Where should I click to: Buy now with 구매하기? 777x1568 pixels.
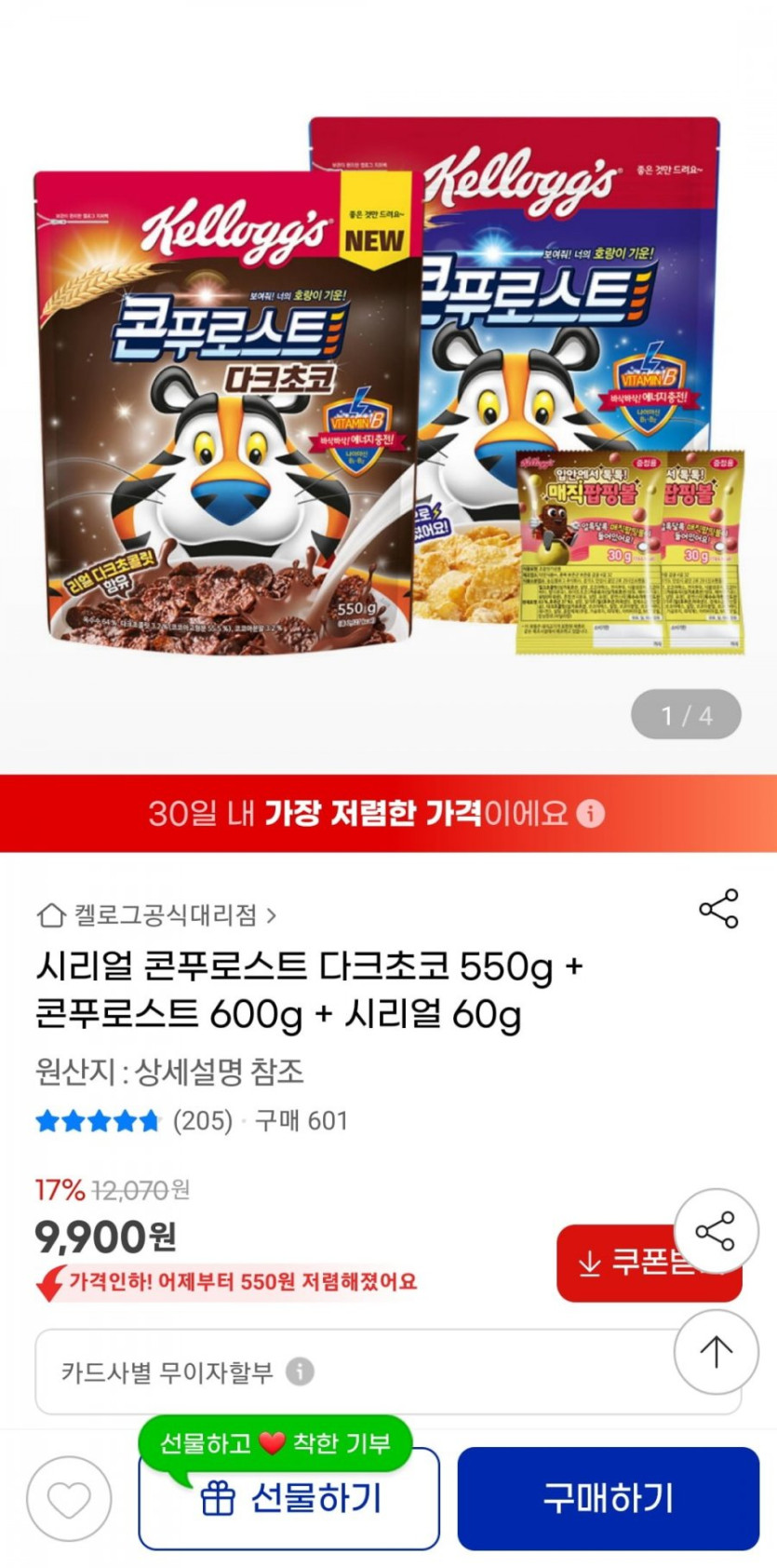click(x=609, y=1498)
